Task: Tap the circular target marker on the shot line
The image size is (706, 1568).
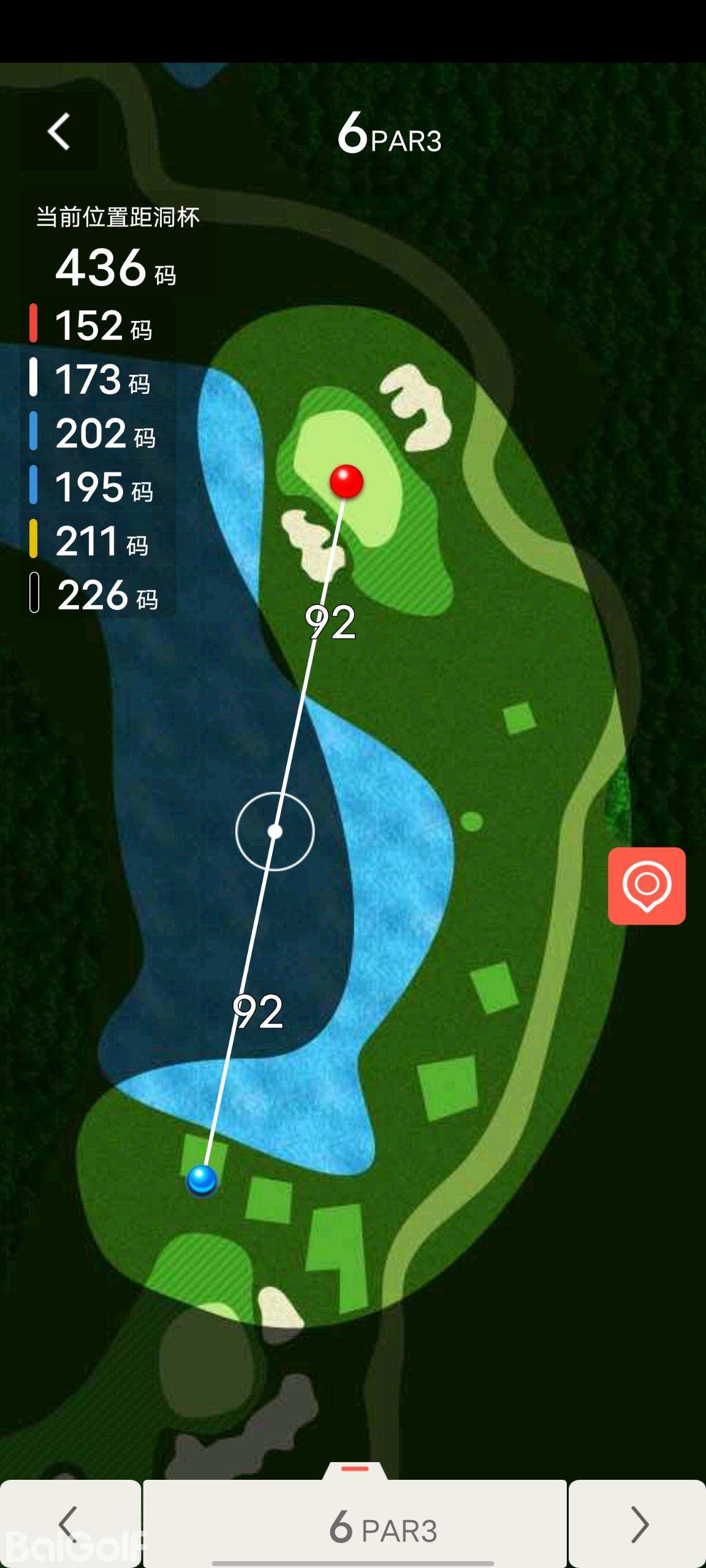Action: click(275, 831)
